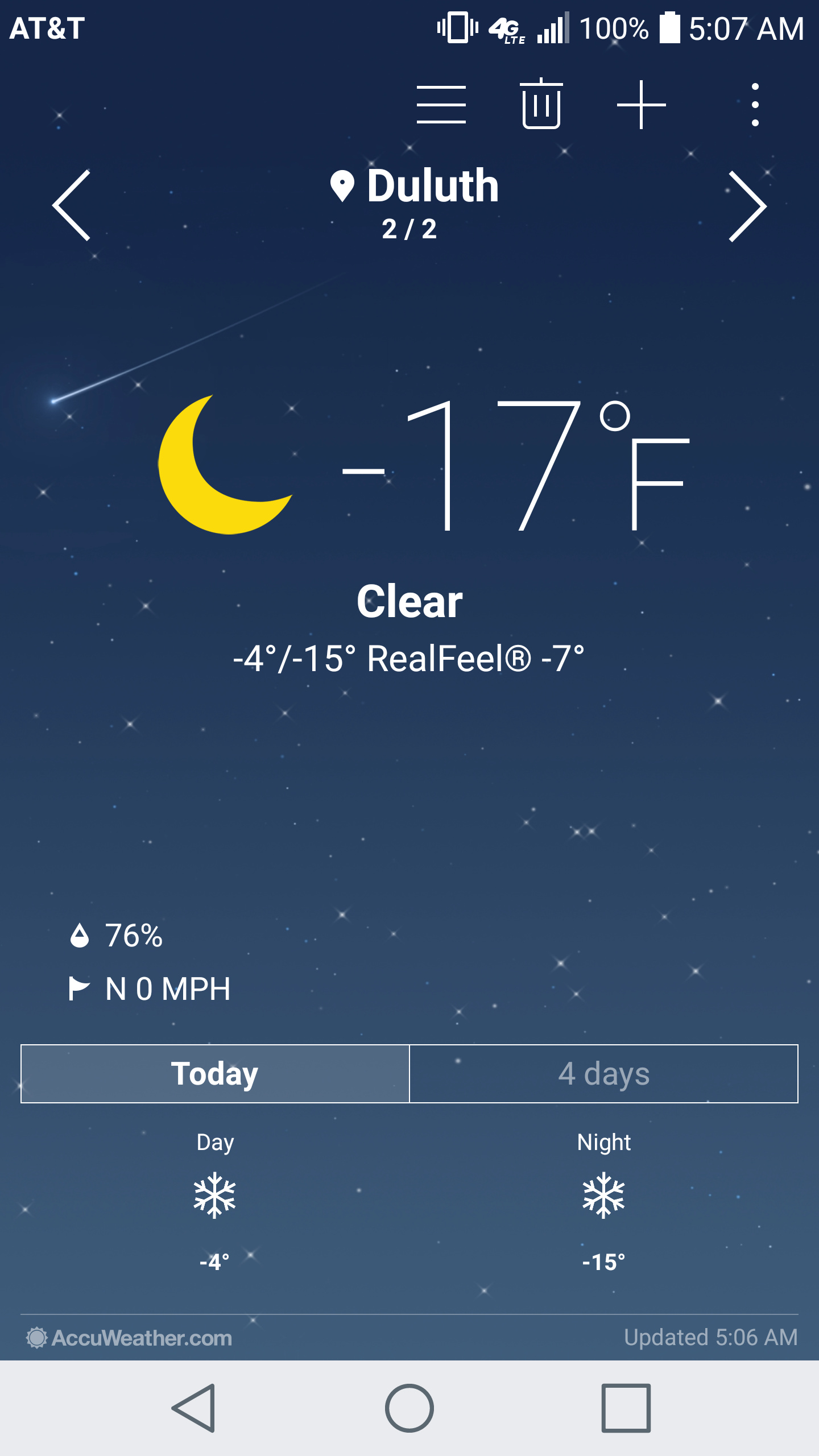Open the city list menu icon

(x=441, y=105)
